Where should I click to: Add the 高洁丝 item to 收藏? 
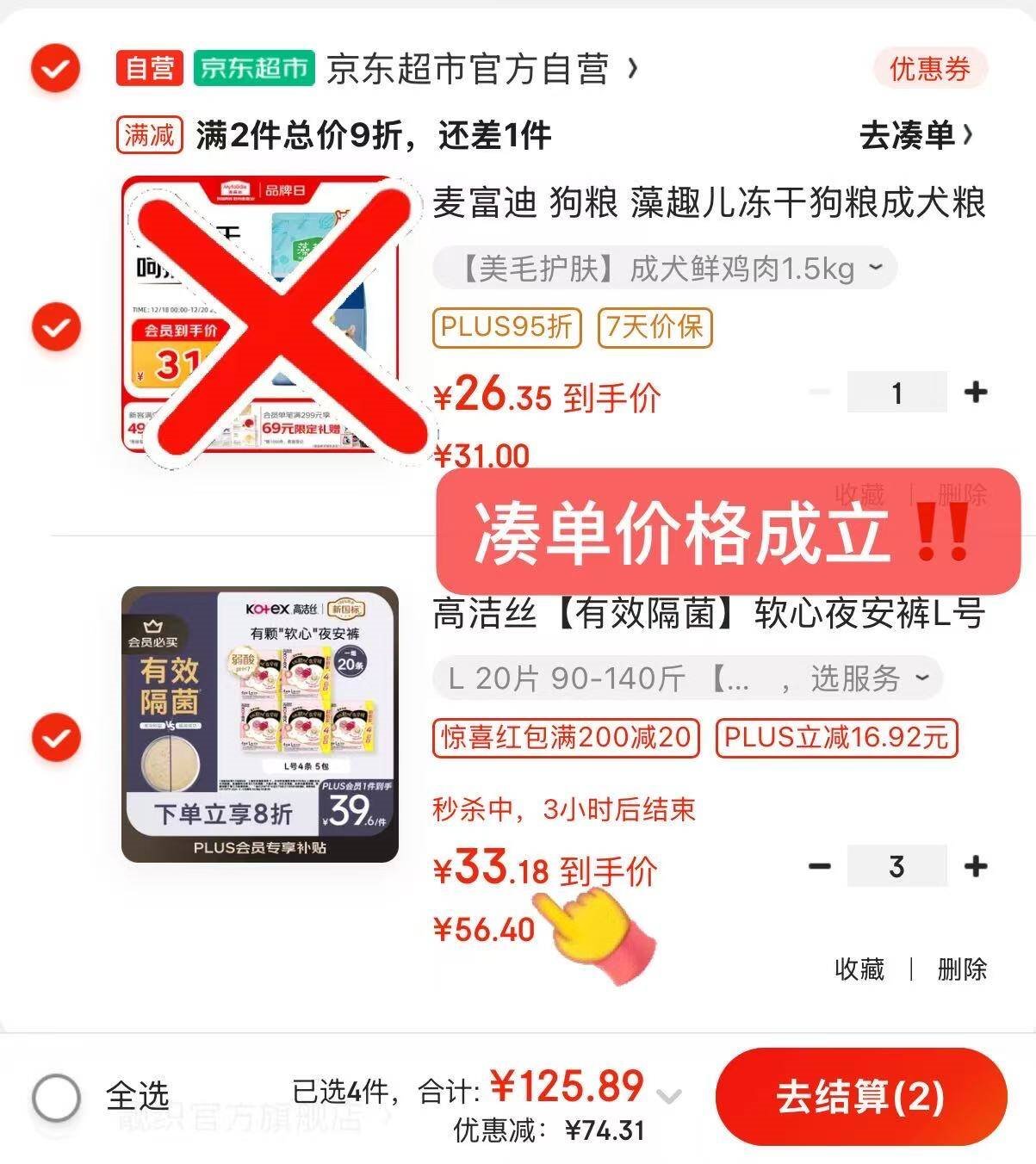[x=859, y=969]
